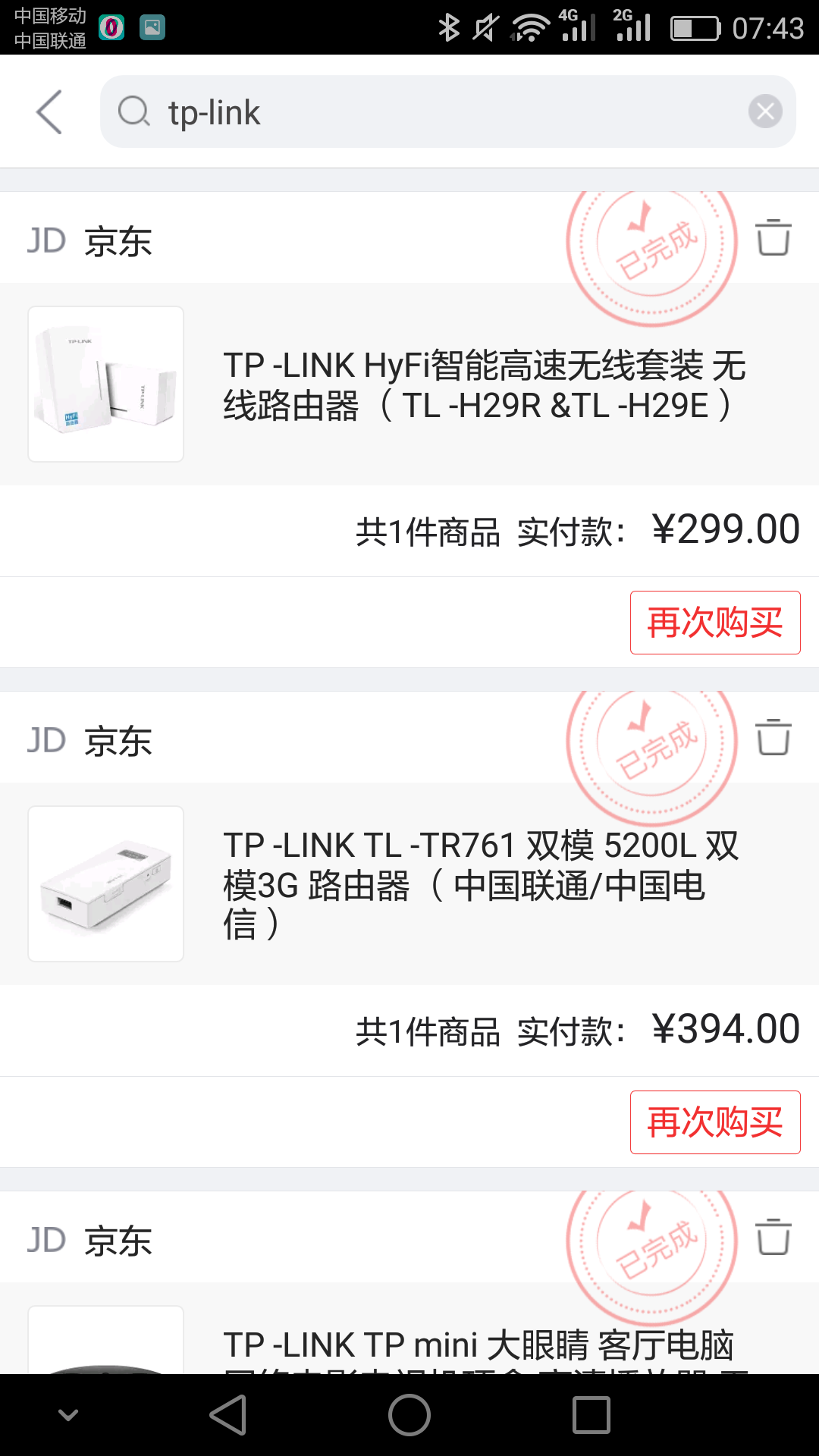Clear the tp-link search text
Viewport: 819px width, 1456px height.
pyautogui.click(x=765, y=112)
